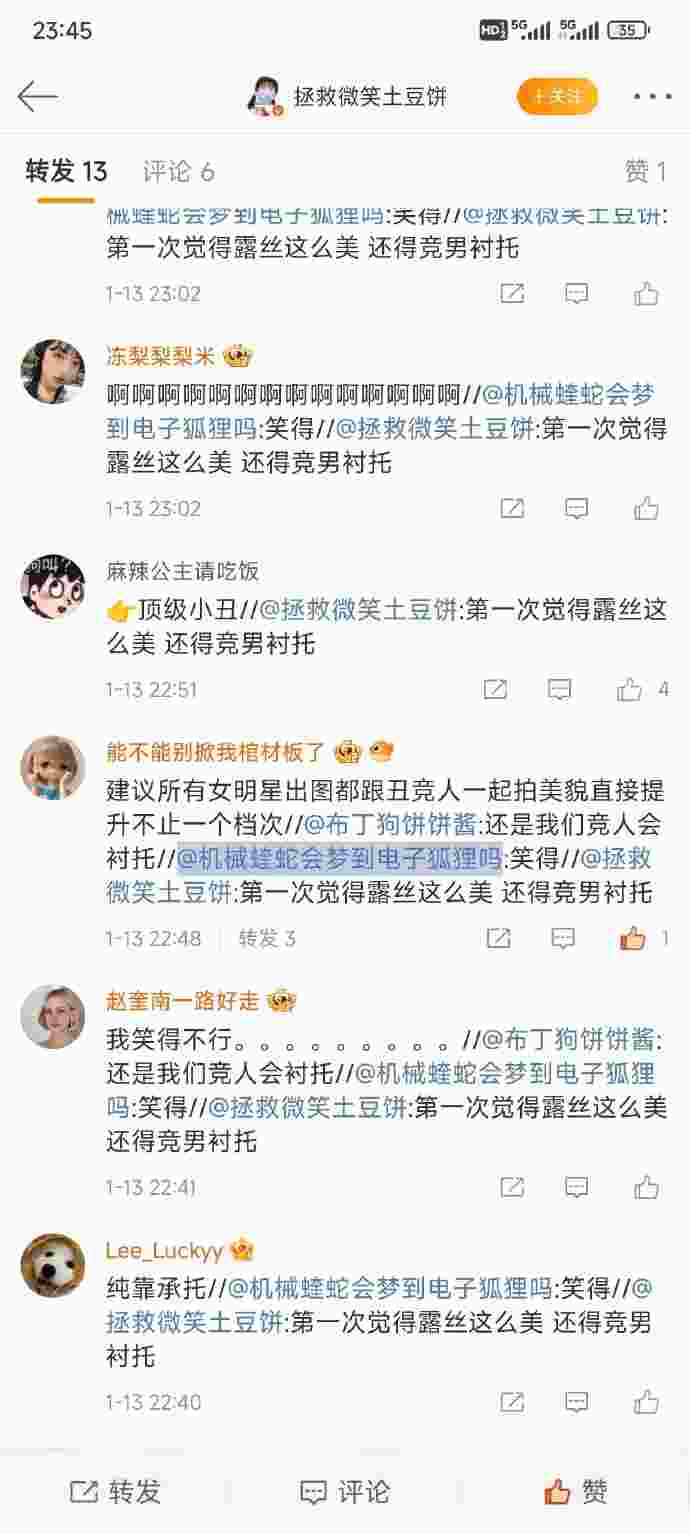690x1534 pixels.
Task: Open the three-dot overflow menu
Action: tap(652, 96)
